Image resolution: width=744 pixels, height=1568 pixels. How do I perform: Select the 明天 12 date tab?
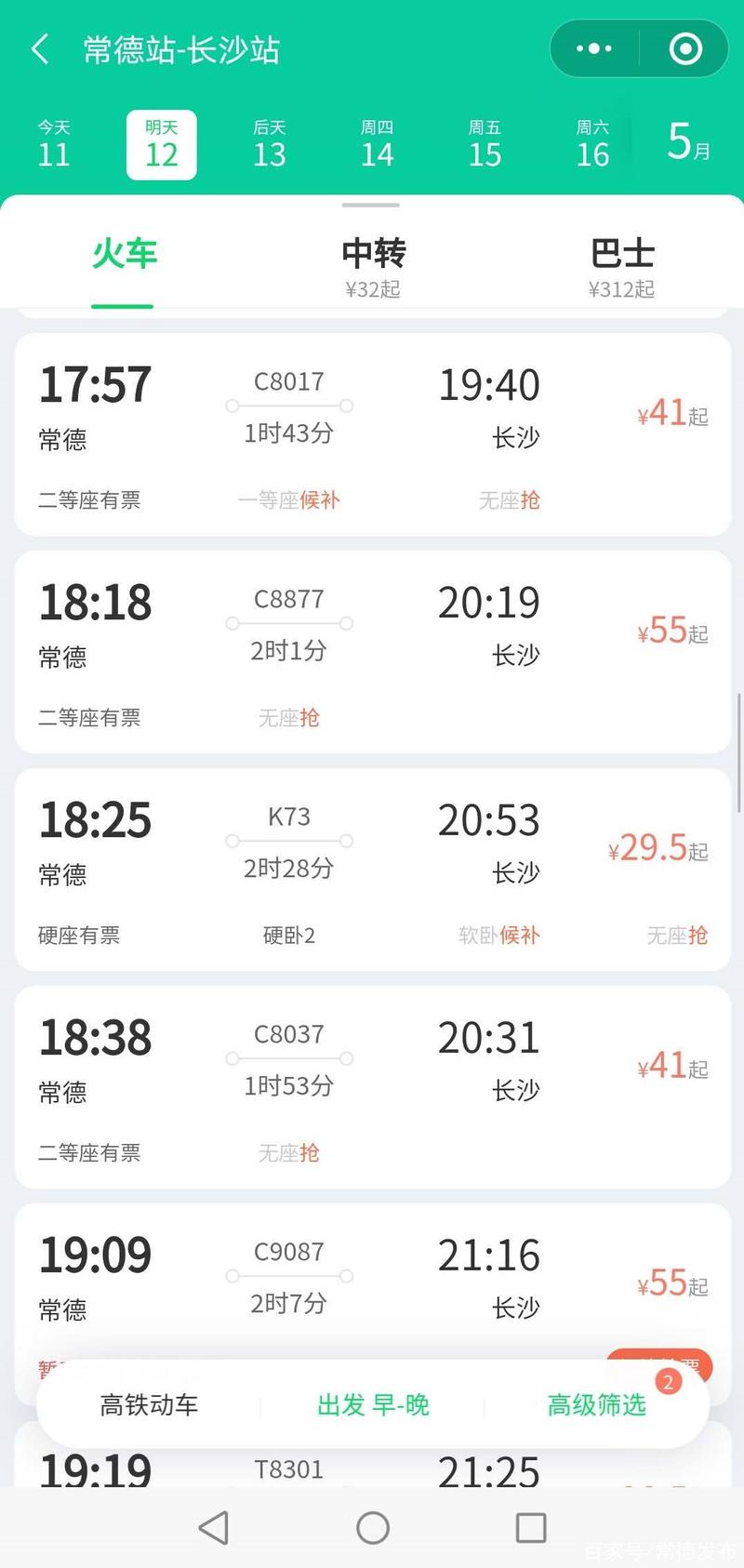(161, 144)
